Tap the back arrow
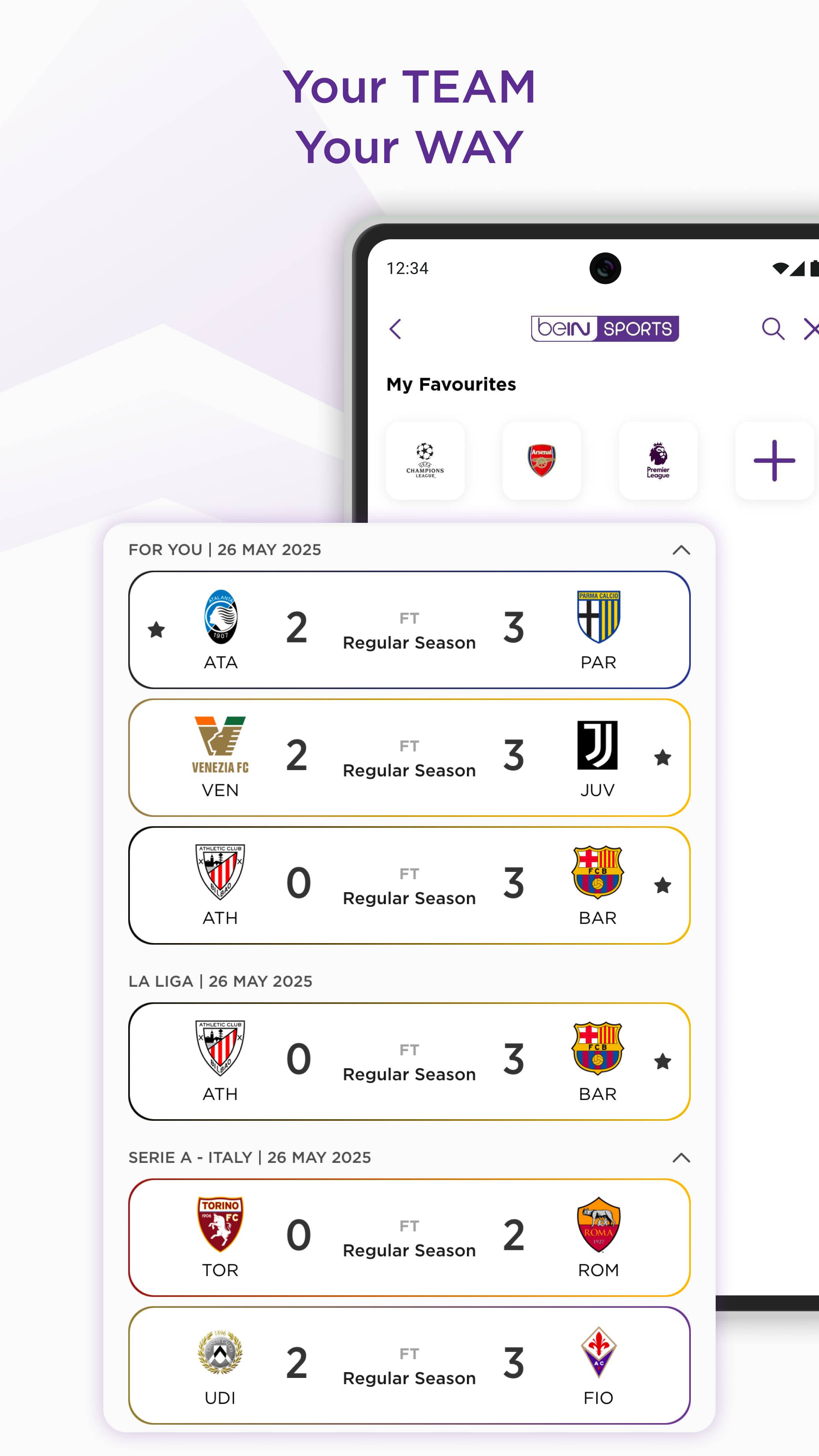This screenshot has width=819, height=1456. (x=396, y=329)
